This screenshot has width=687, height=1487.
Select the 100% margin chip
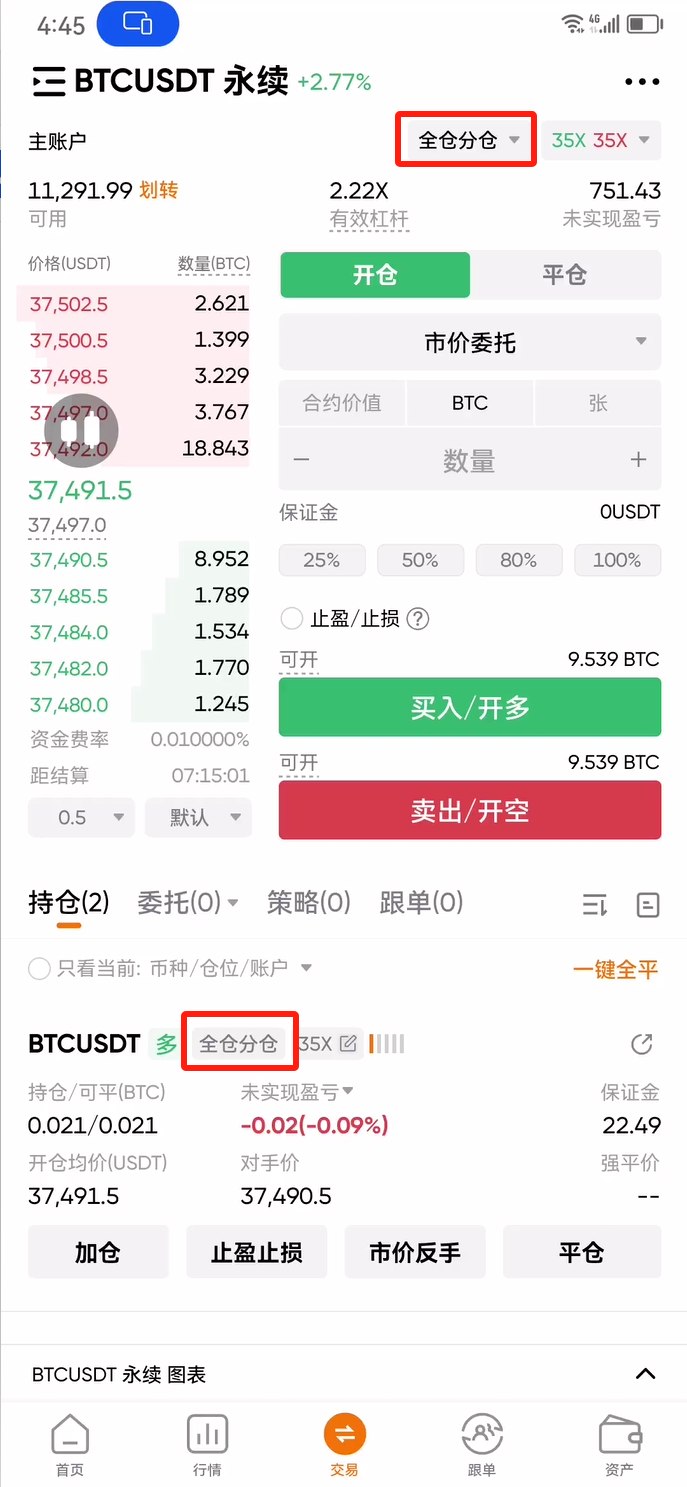click(x=616, y=560)
